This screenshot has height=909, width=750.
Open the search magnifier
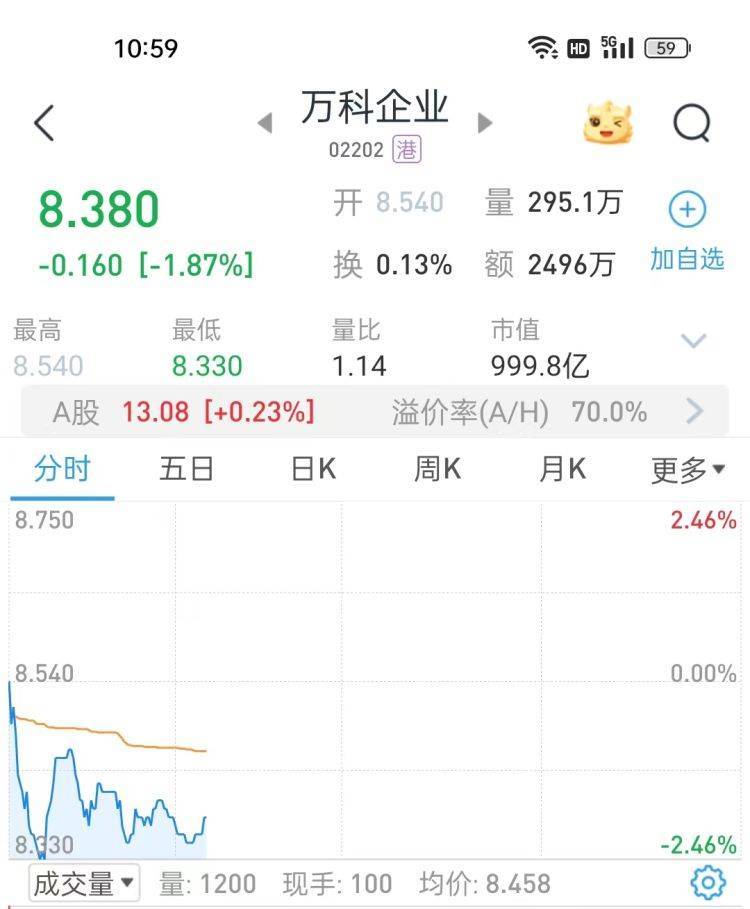tap(691, 123)
